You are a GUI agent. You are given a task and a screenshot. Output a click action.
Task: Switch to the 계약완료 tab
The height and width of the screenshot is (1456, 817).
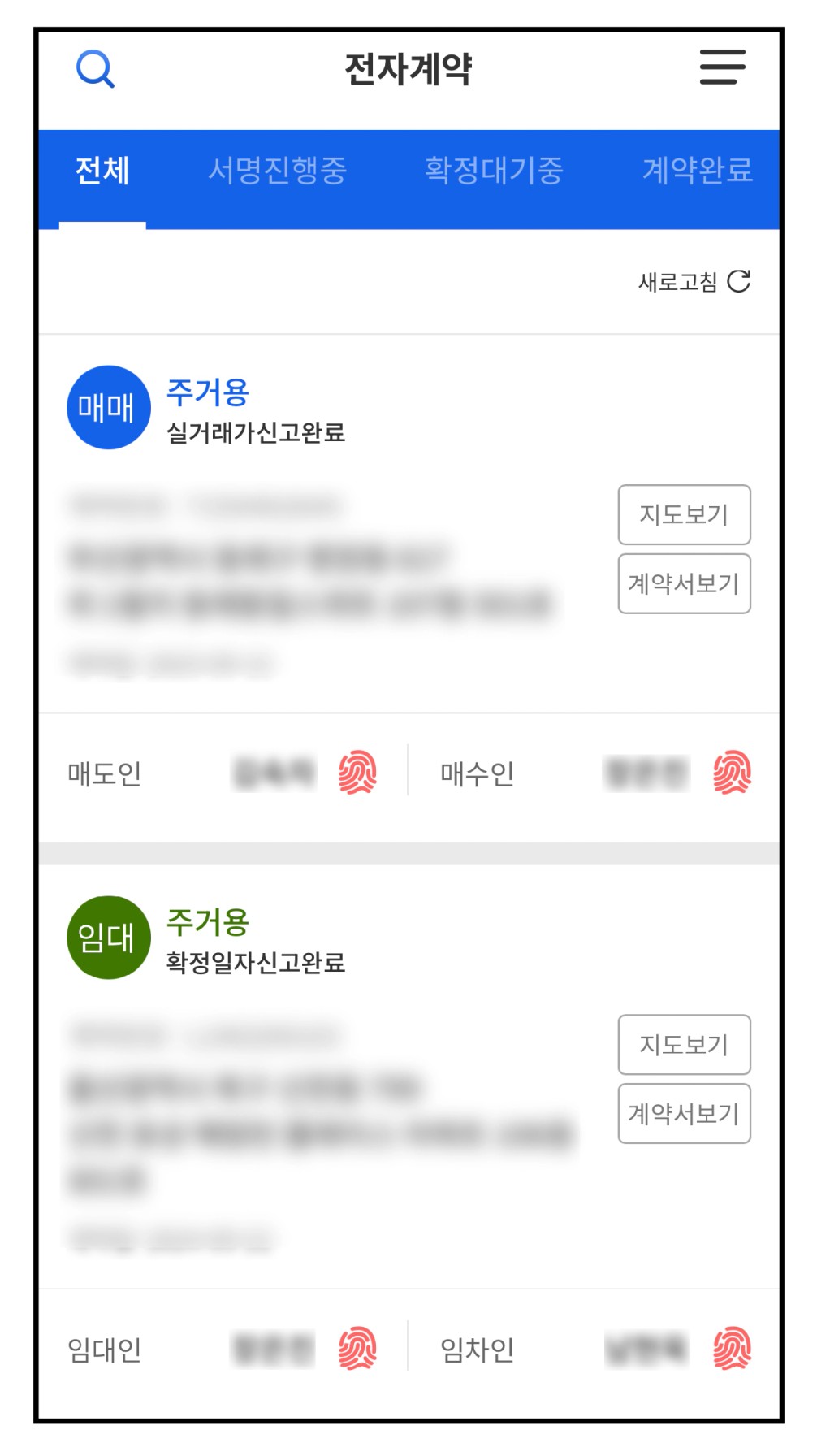tap(698, 171)
